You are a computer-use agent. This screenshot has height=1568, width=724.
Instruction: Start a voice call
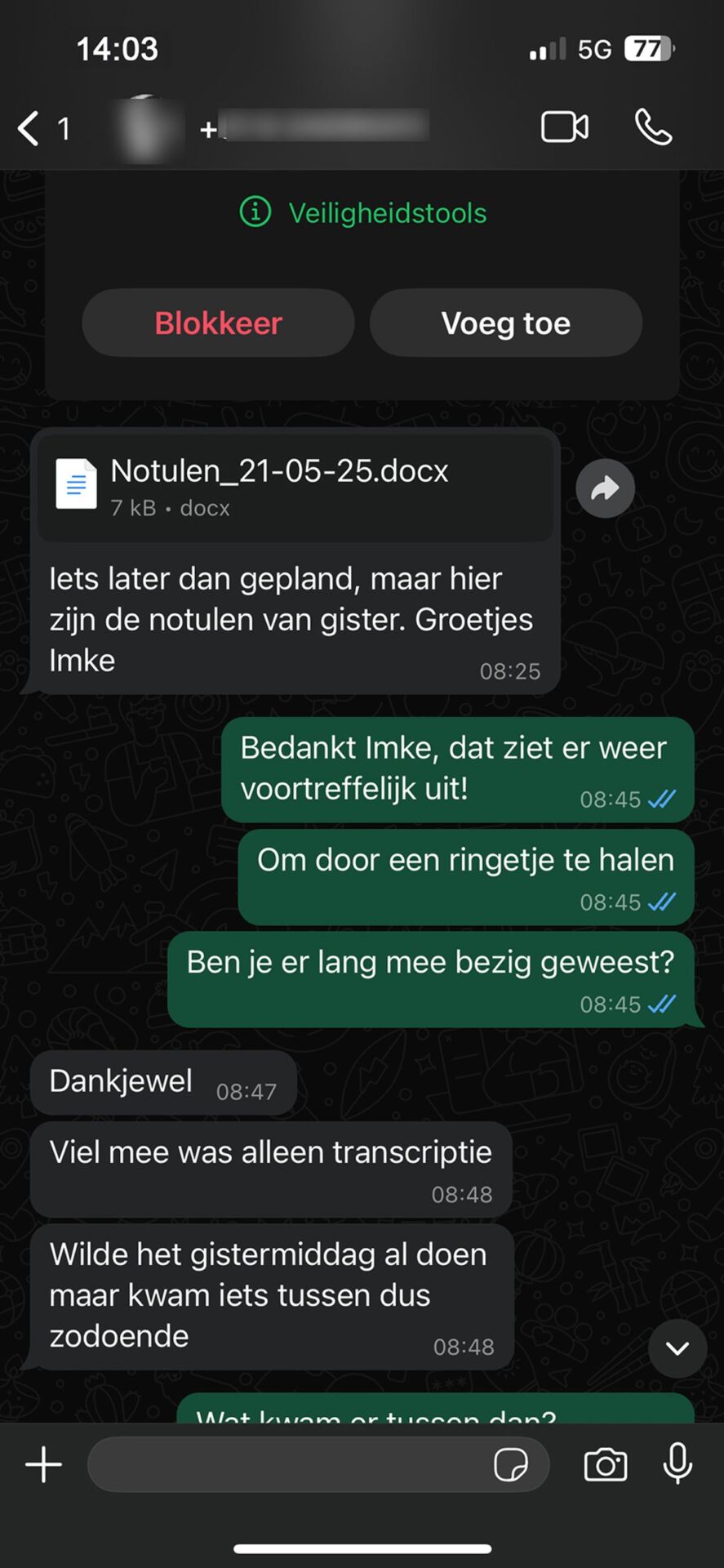[x=653, y=127]
